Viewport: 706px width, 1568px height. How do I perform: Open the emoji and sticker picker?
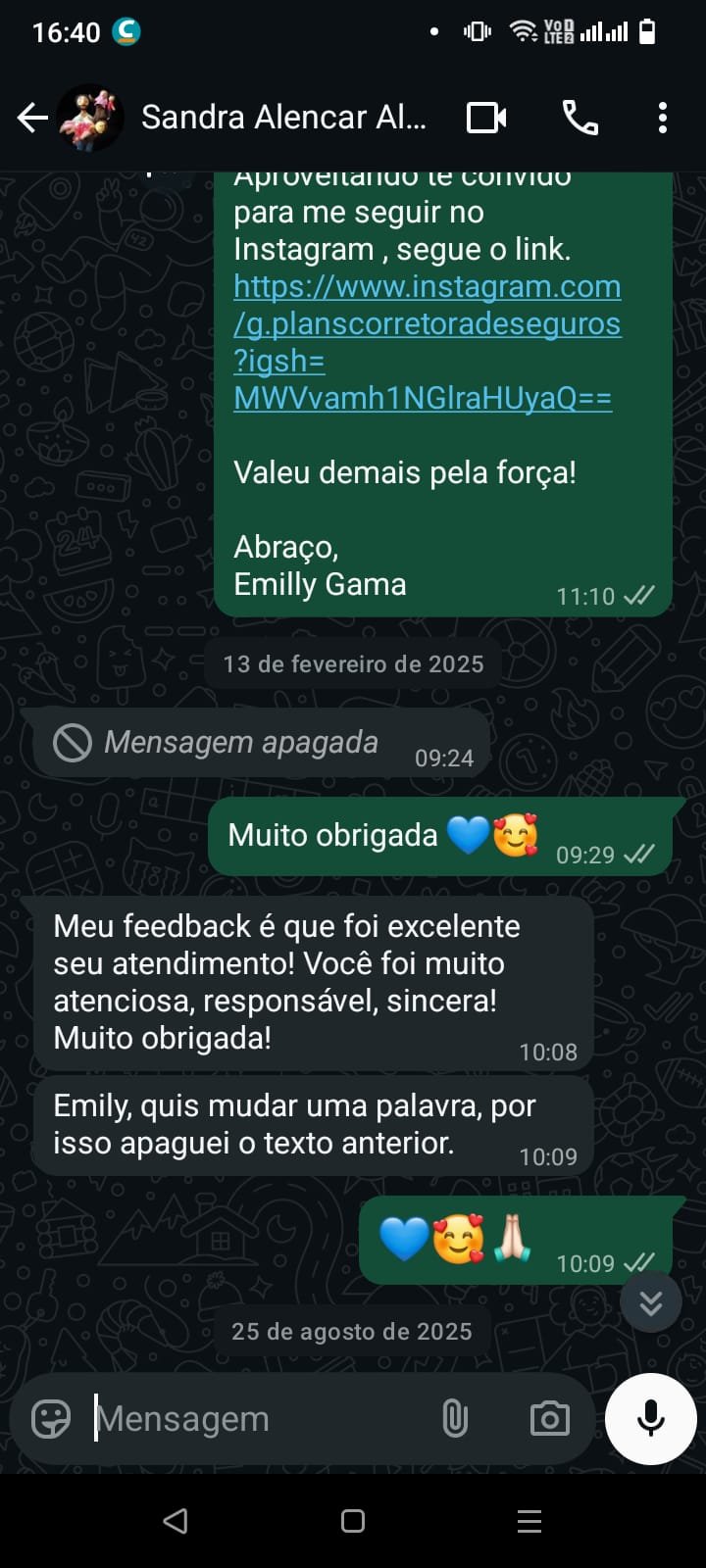[x=51, y=1418]
